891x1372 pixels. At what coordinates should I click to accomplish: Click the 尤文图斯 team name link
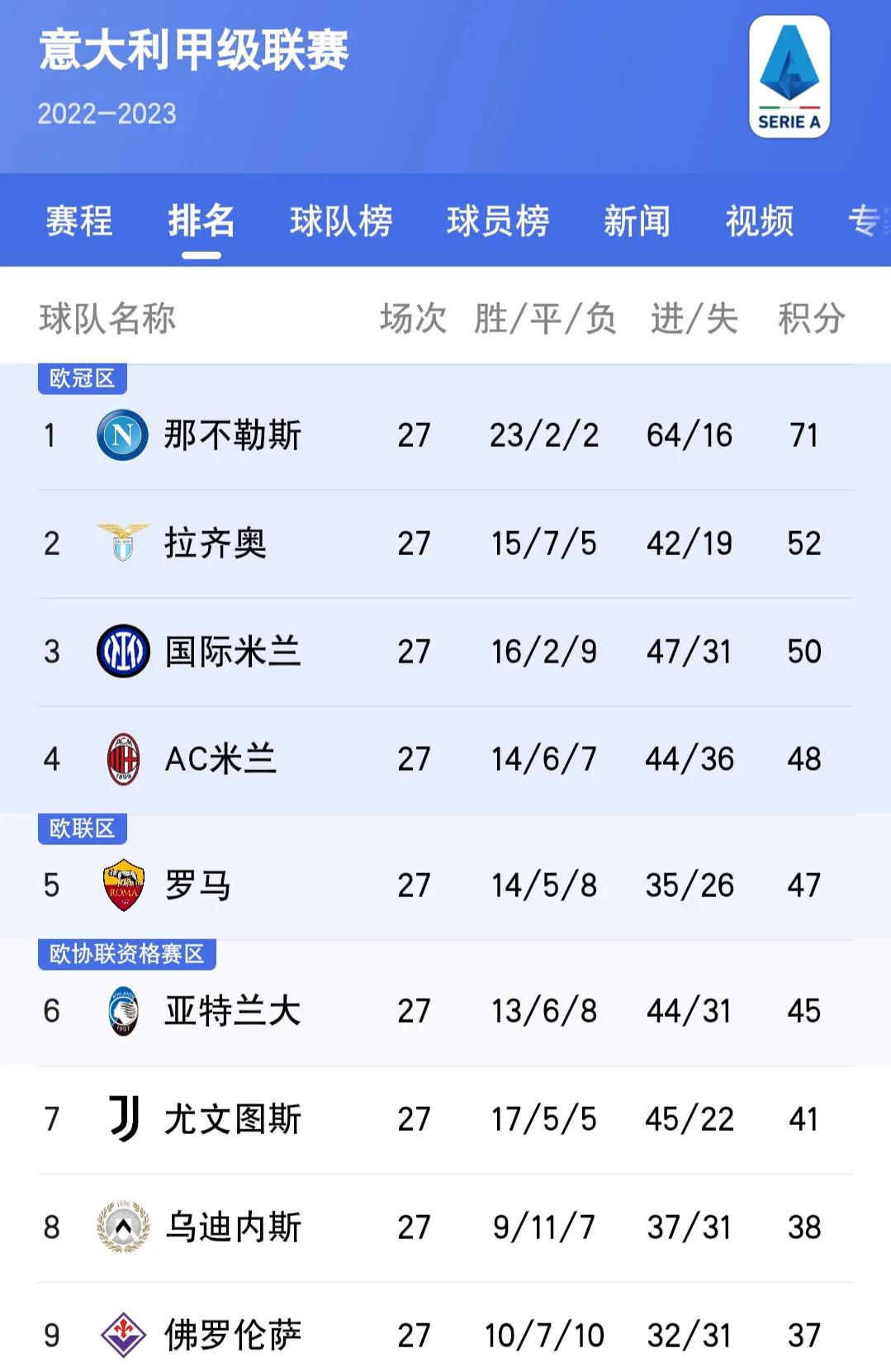(232, 1118)
